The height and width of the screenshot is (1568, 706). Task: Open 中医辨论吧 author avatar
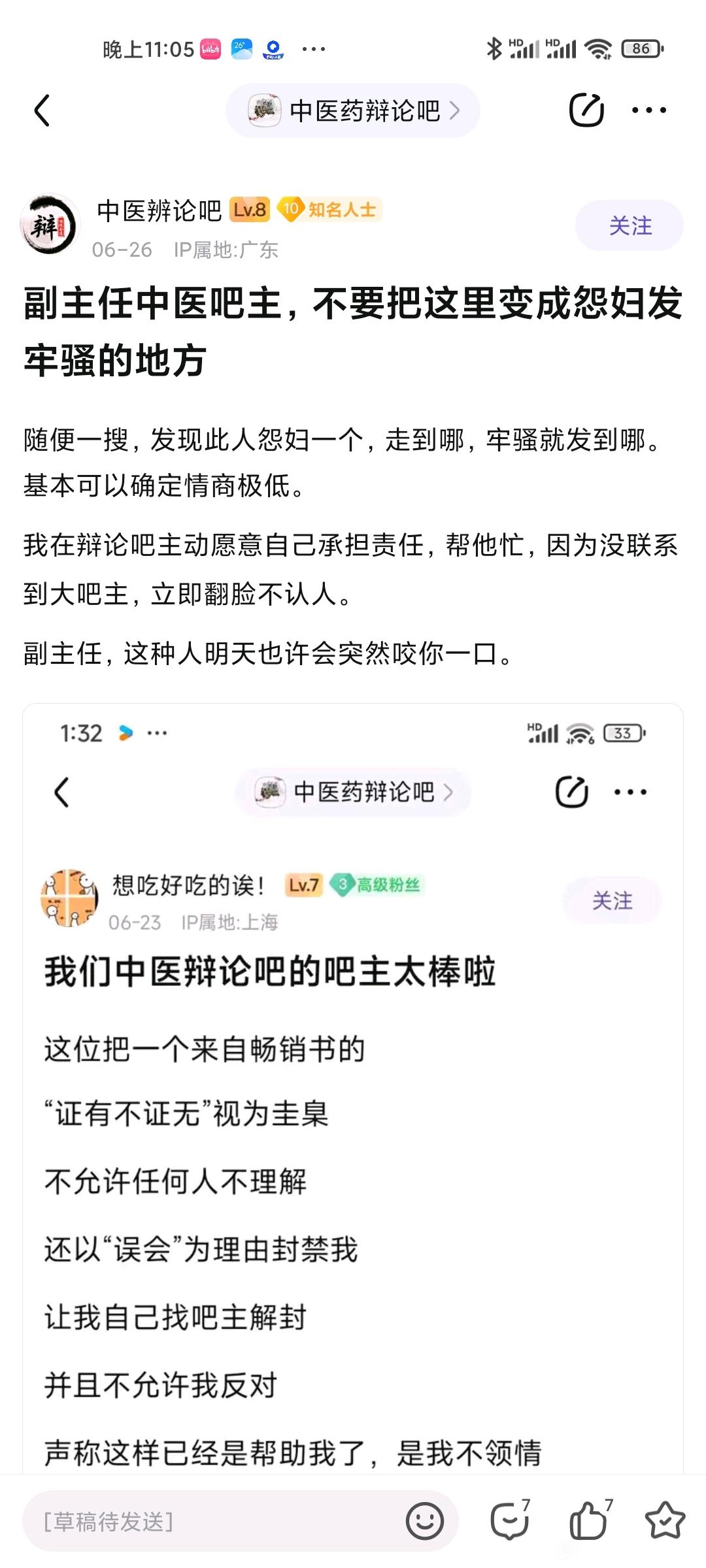50,225
